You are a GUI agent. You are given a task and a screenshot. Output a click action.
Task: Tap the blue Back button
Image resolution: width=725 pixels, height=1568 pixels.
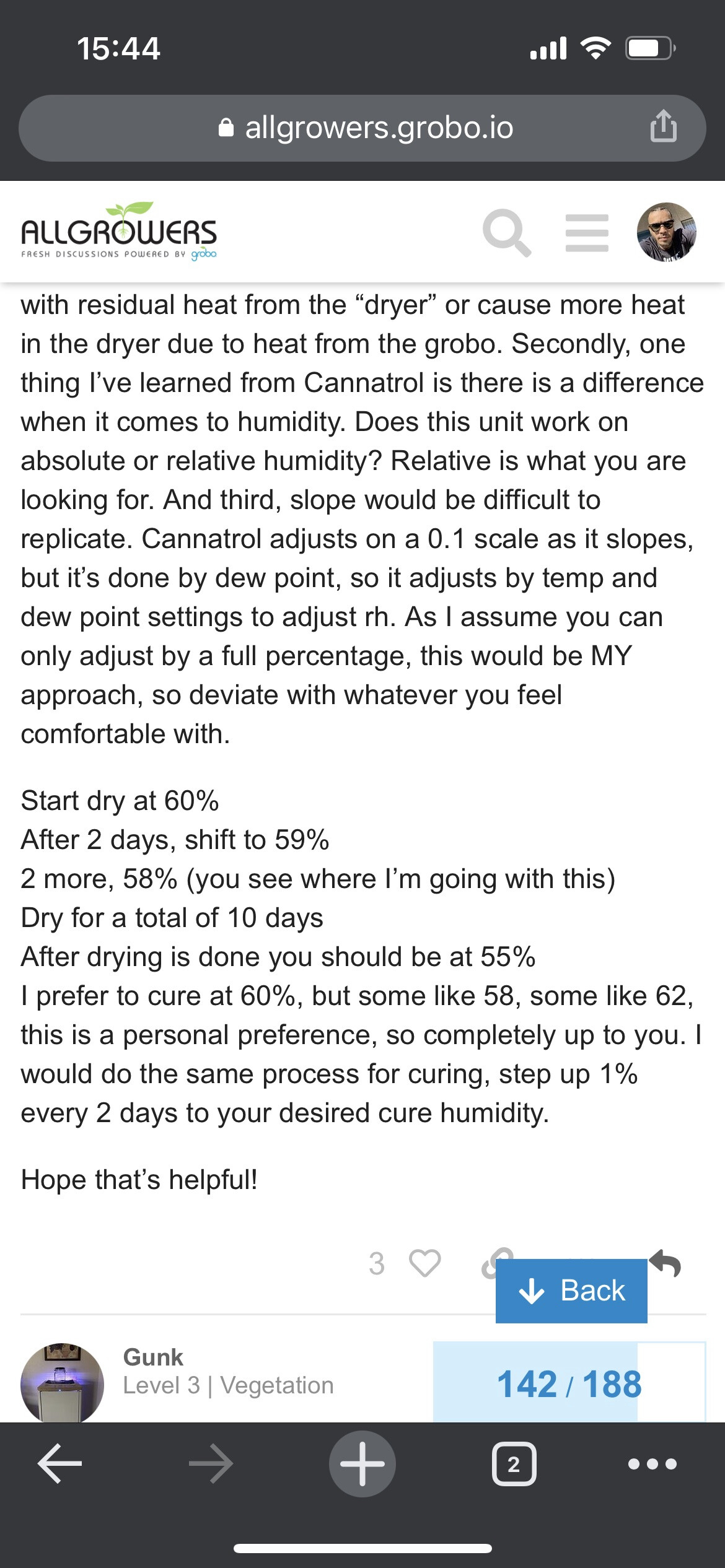point(571,1291)
